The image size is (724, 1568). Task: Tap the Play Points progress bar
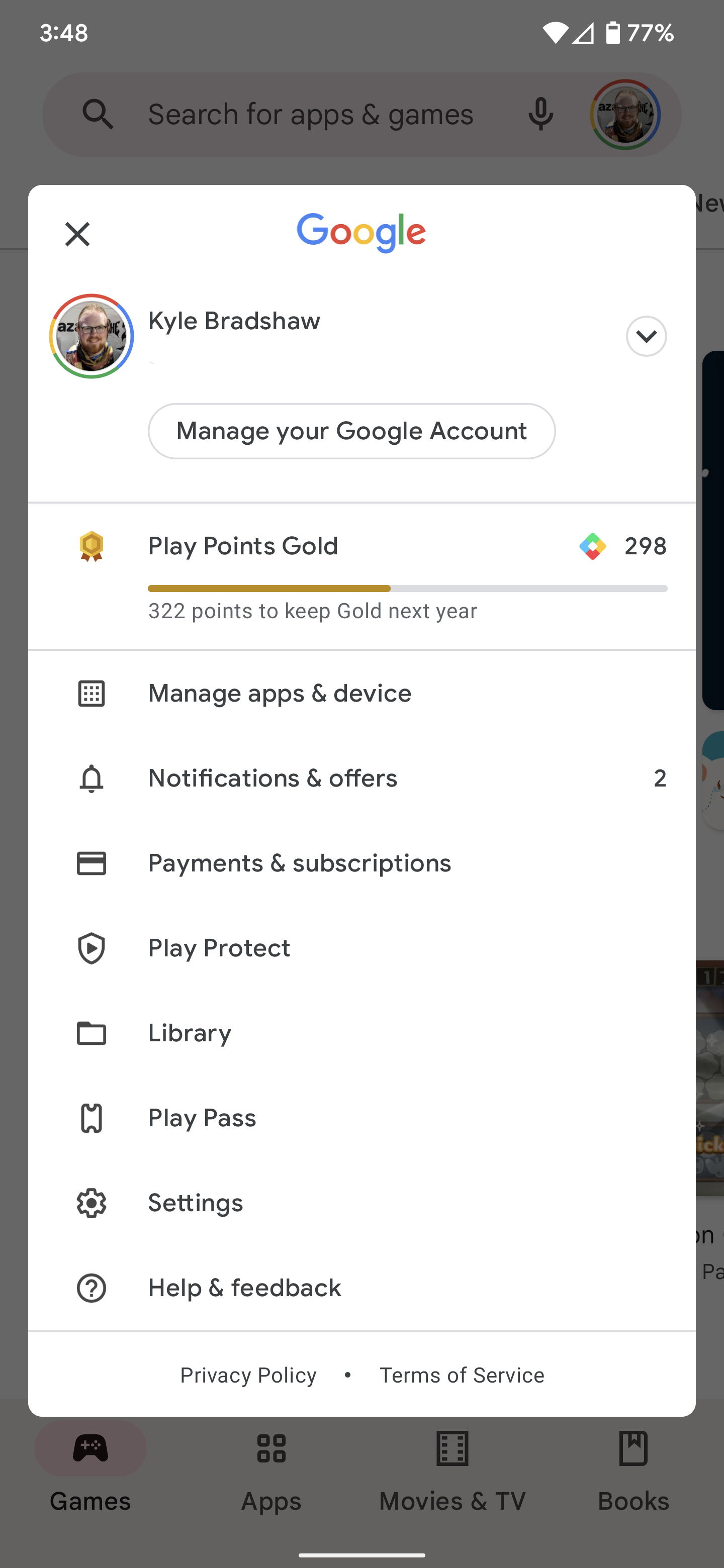[x=407, y=588]
